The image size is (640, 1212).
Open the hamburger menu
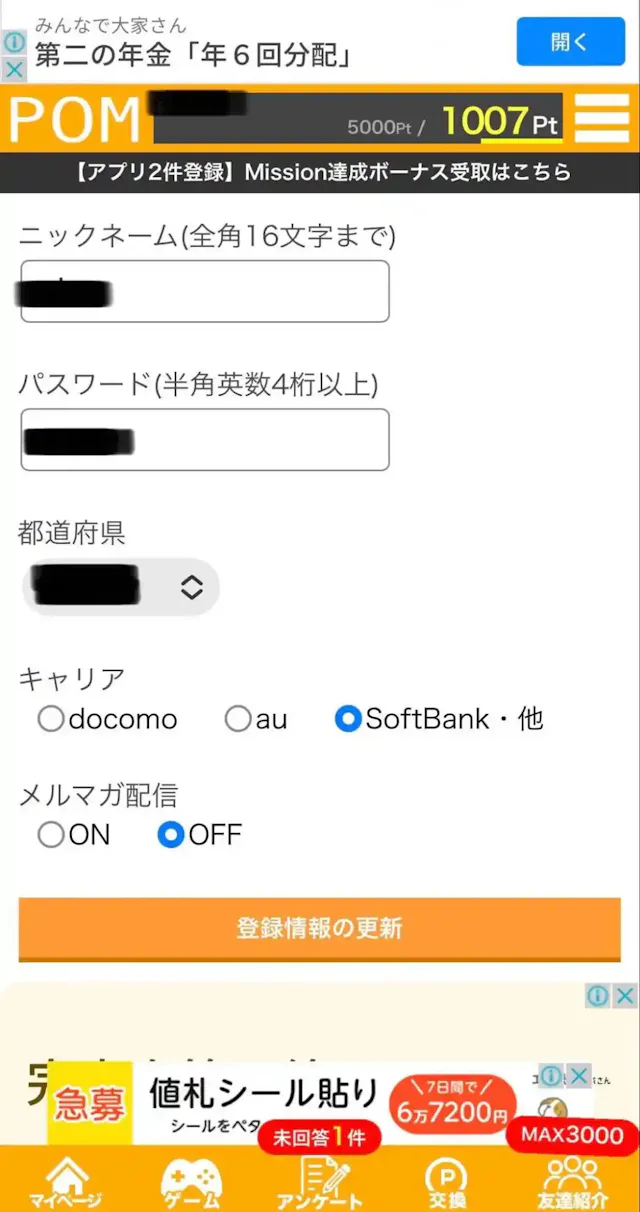point(601,118)
